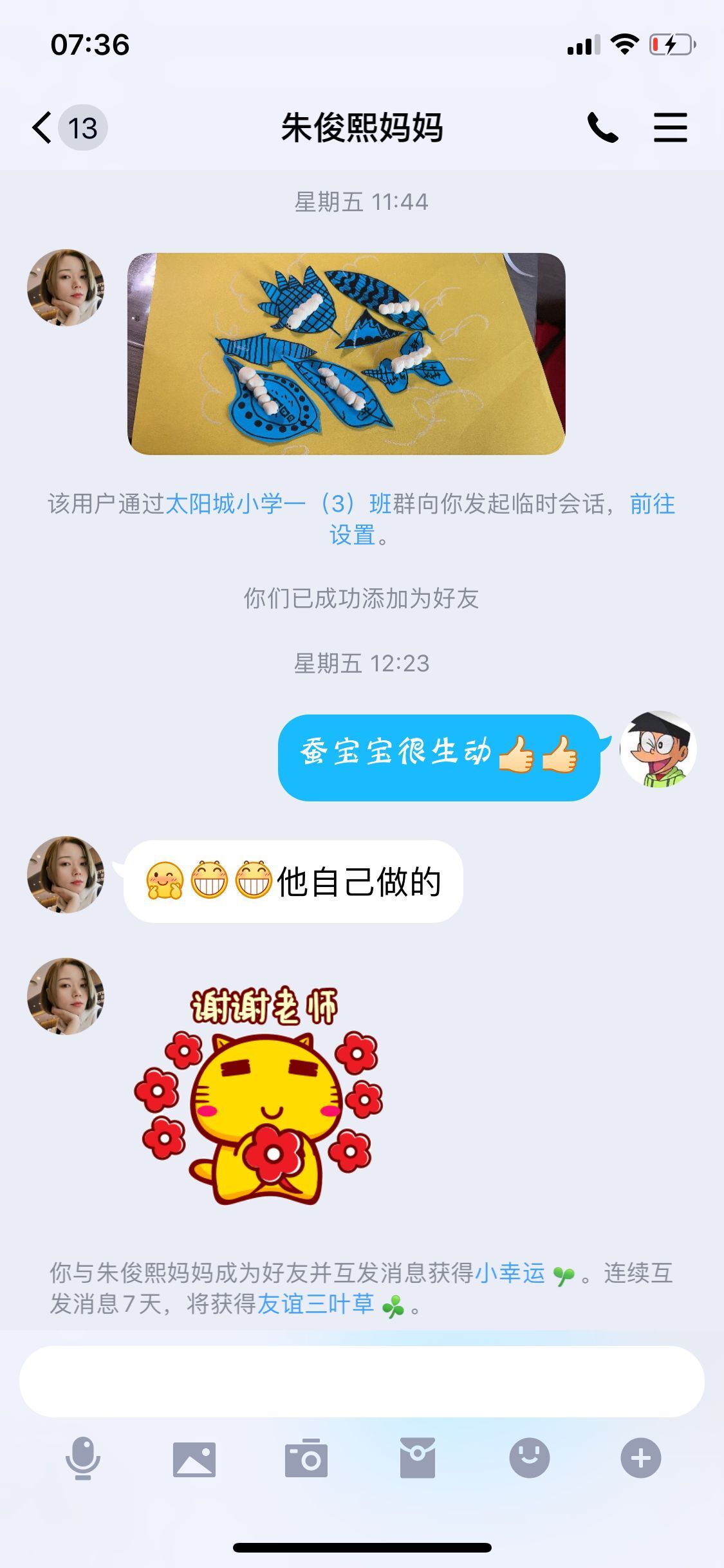Image resolution: width=724 pixels, height=1568 pixels.
Task: Open the leaf craft photo
Action: (346, 354)
